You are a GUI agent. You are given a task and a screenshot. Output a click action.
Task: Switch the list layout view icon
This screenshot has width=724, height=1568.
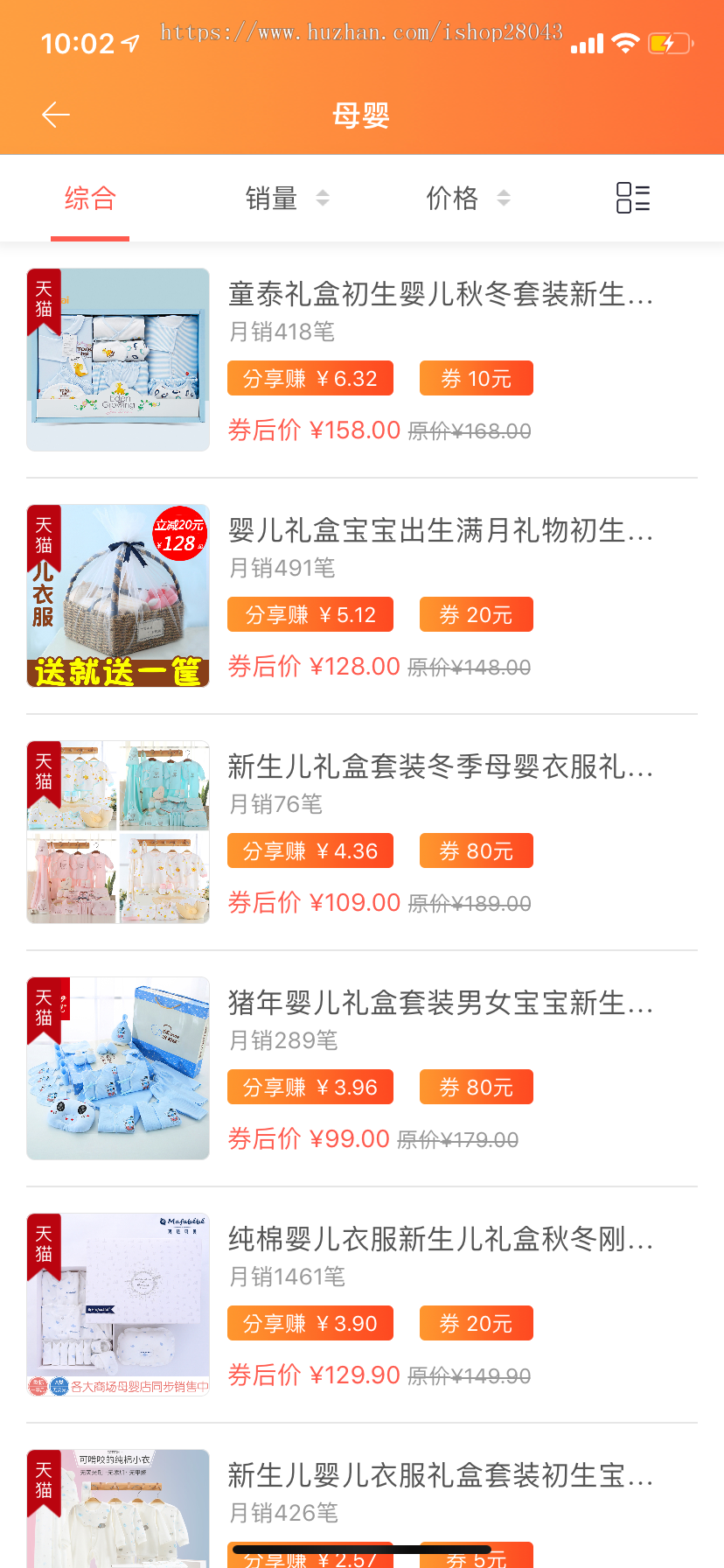[x=632, y=198]
